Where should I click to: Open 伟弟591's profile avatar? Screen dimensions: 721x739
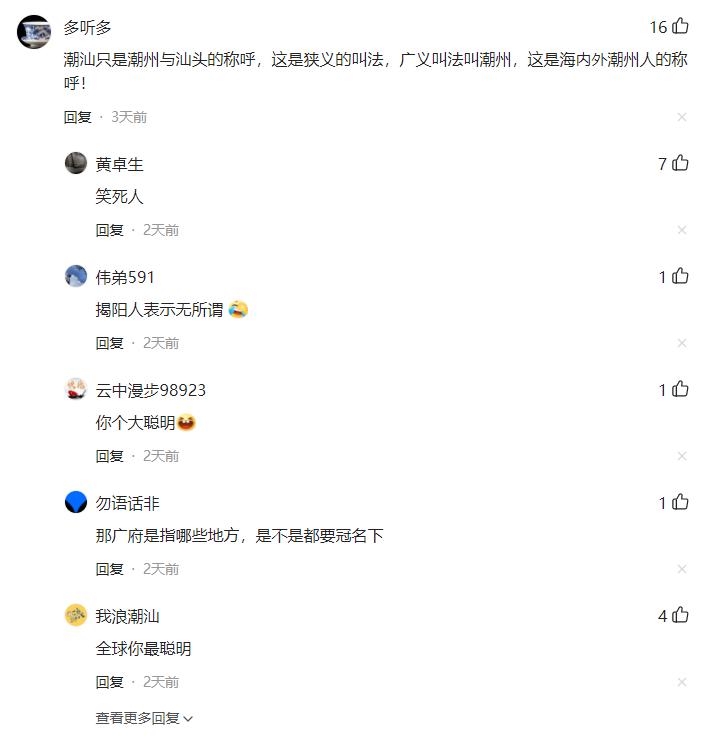click(x=74, y=276)
